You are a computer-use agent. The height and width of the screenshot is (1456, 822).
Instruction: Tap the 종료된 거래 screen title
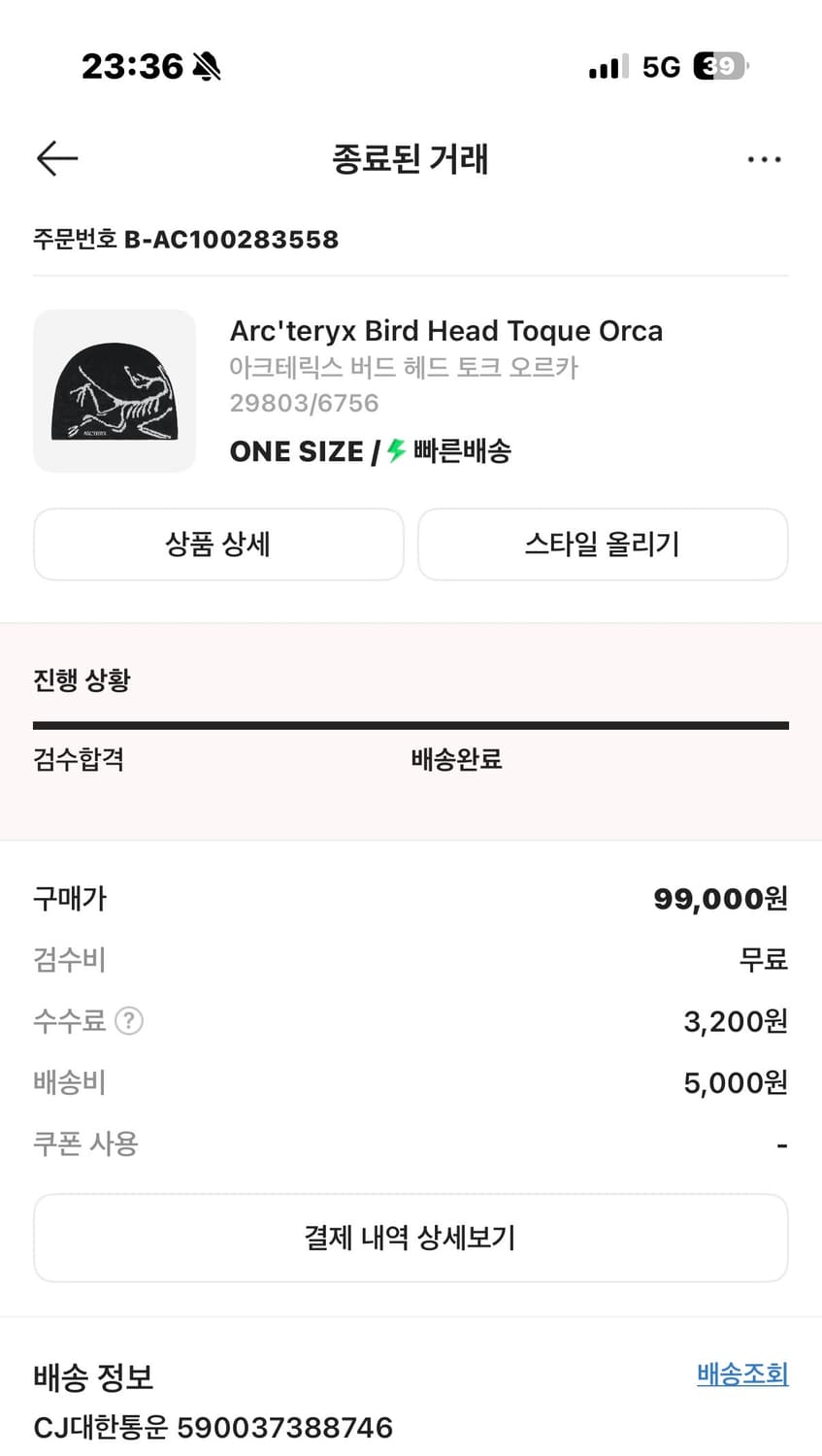click(411, 158)
